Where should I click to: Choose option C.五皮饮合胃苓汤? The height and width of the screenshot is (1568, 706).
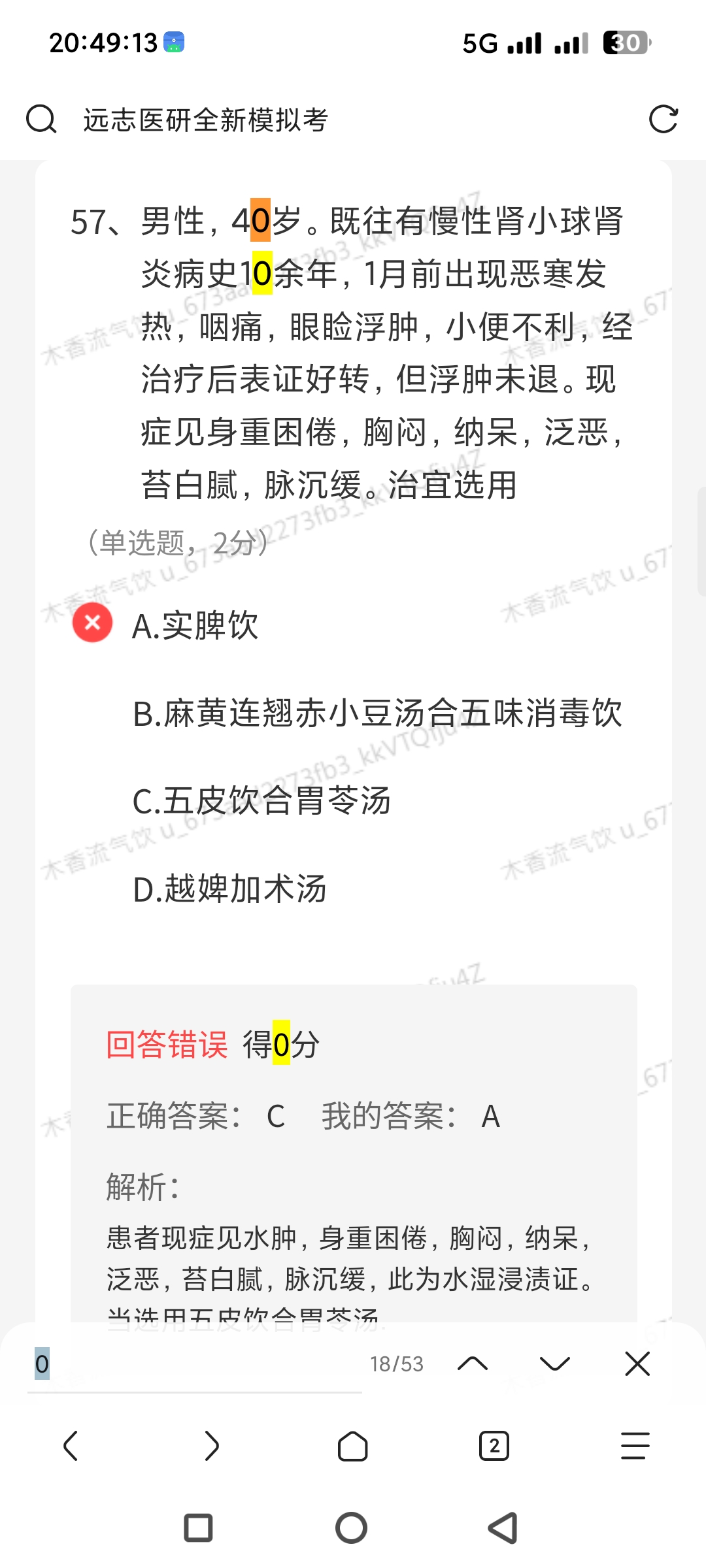261,801
